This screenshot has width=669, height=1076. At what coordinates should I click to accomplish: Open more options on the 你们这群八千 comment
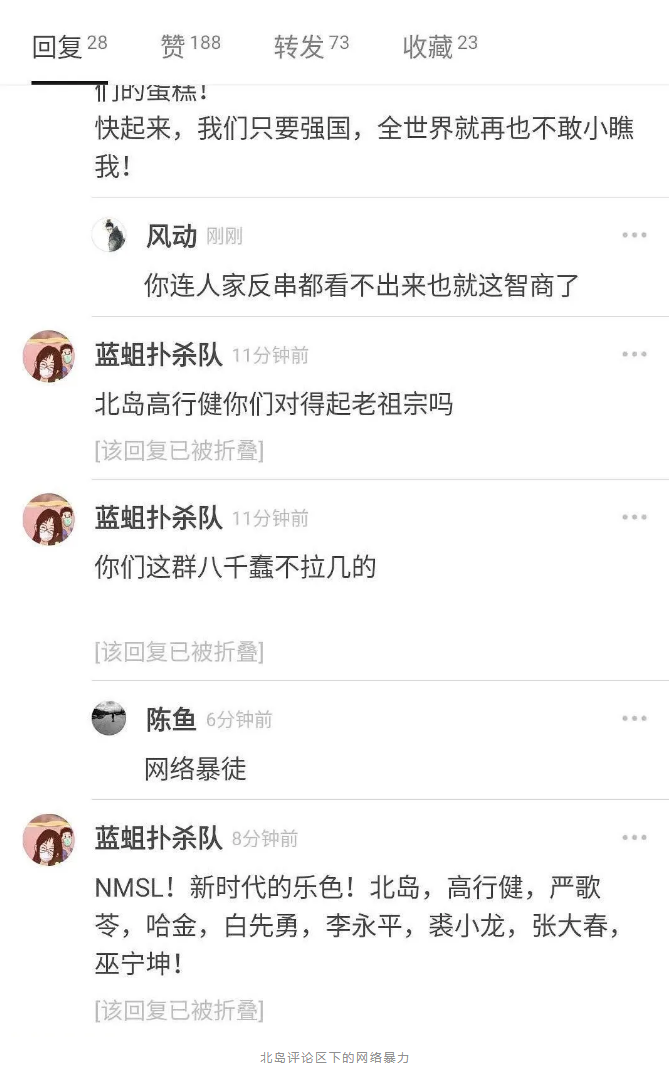(x=634, y=517)
